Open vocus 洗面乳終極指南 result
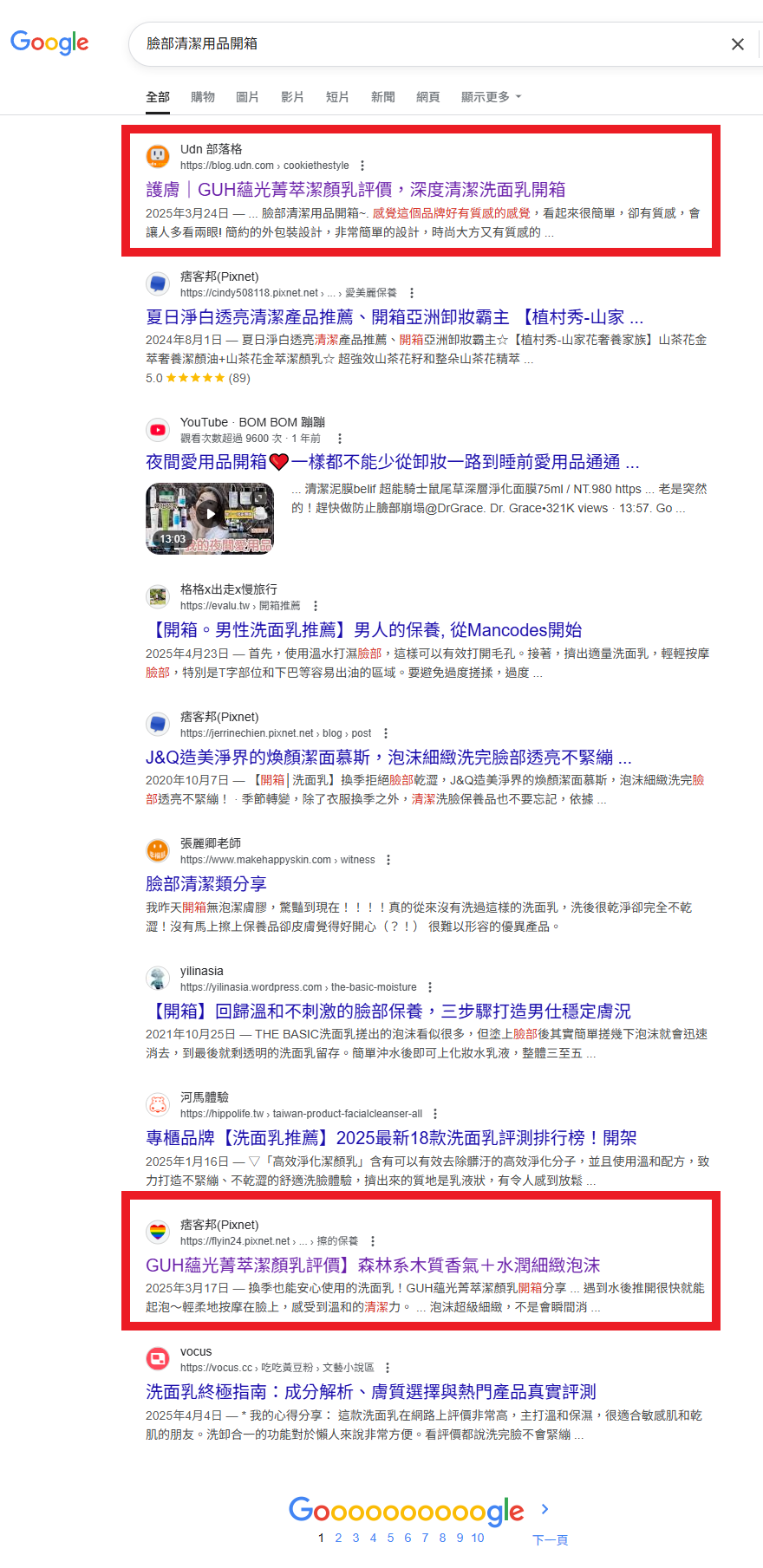 click(370, 1392)
